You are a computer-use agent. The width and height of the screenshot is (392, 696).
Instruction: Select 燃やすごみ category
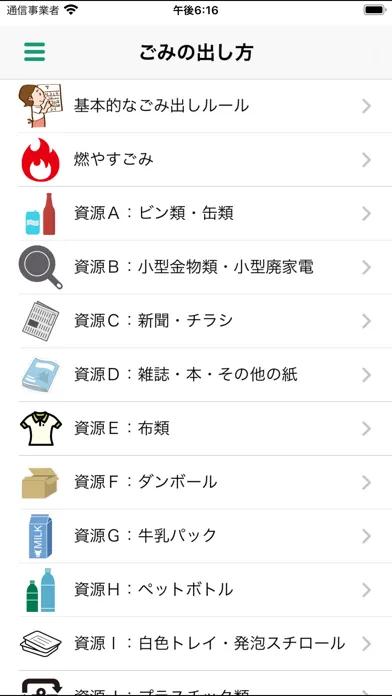pyautogui.click(x=196, y=160)
